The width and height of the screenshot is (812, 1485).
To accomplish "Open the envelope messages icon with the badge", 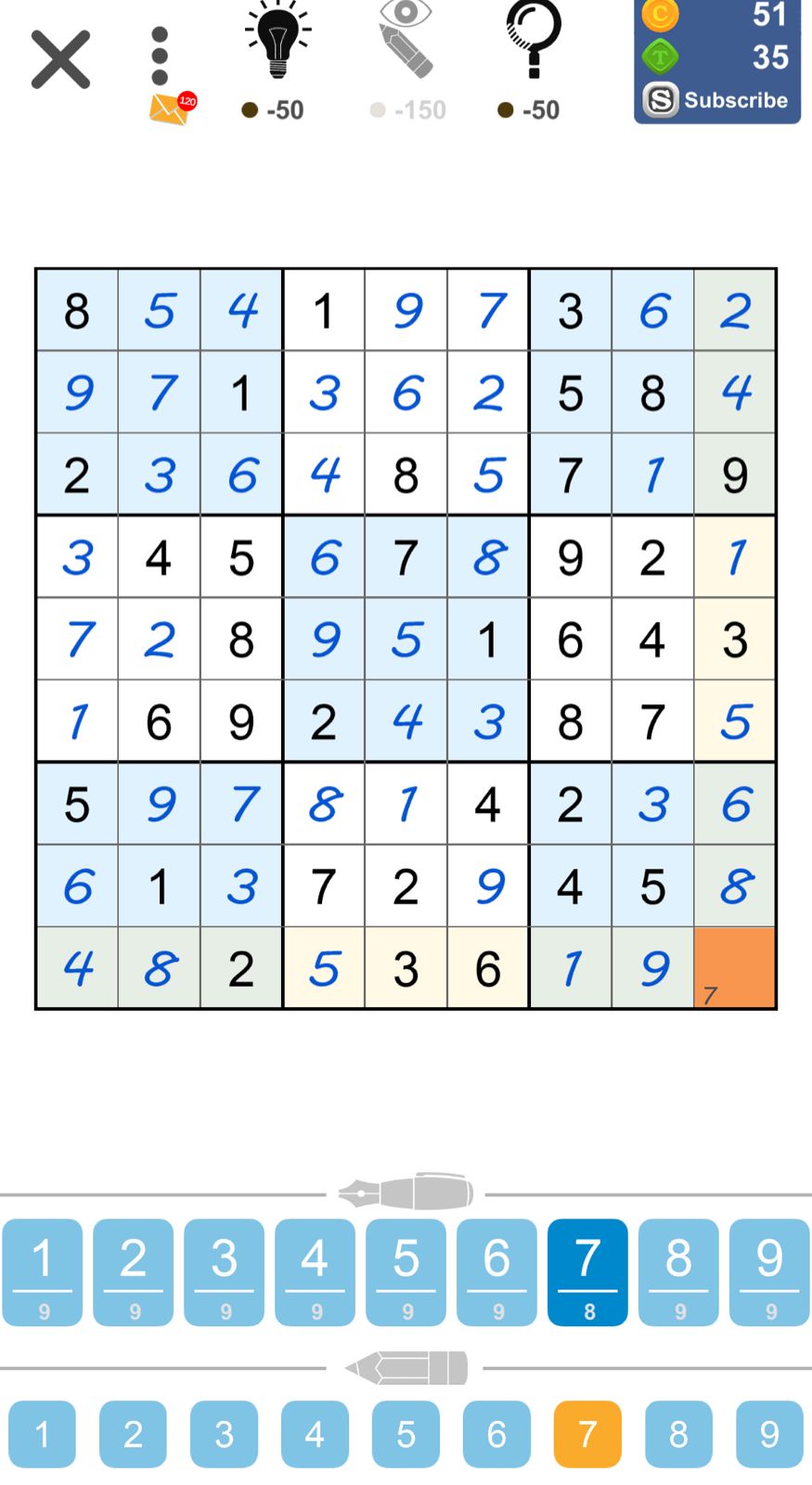I will (x=172, y=109).
